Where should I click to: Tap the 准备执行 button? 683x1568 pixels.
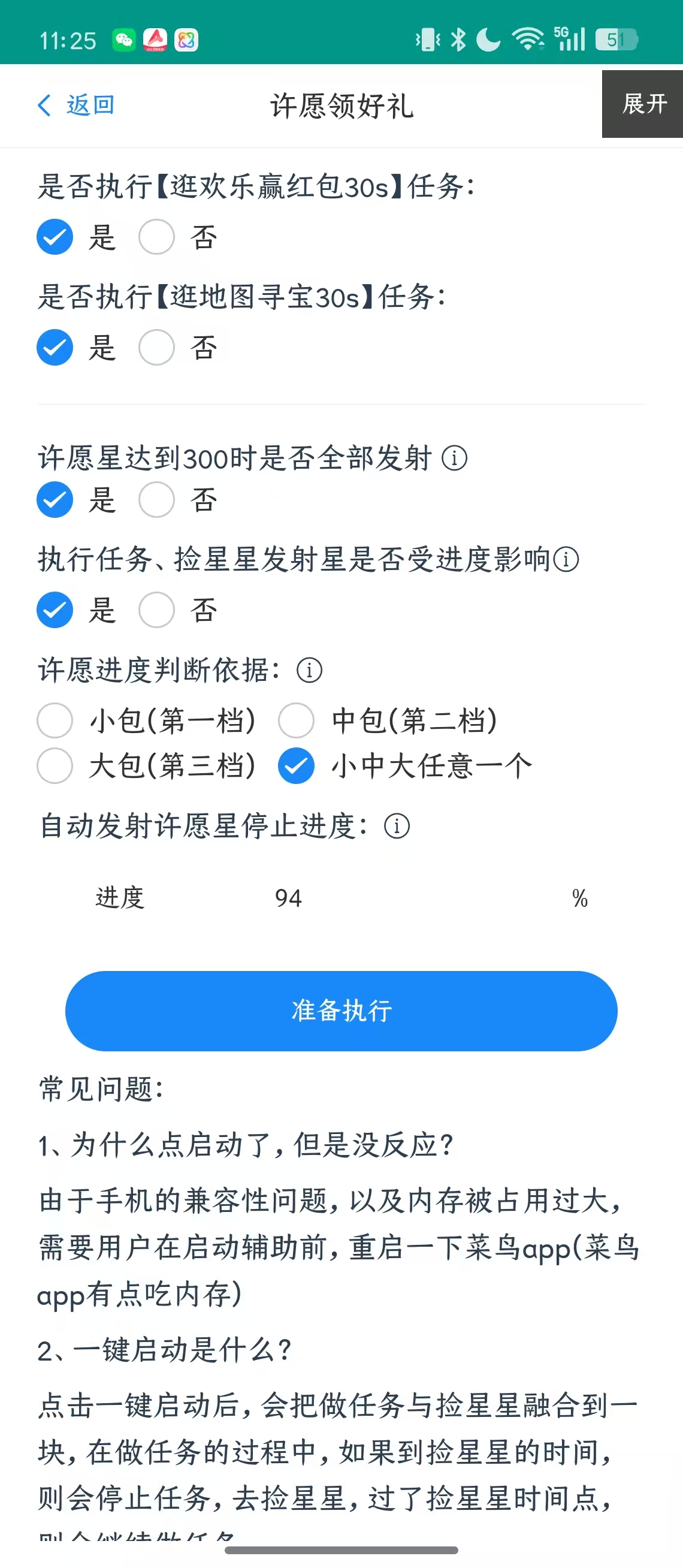[x=341, y=1011]
